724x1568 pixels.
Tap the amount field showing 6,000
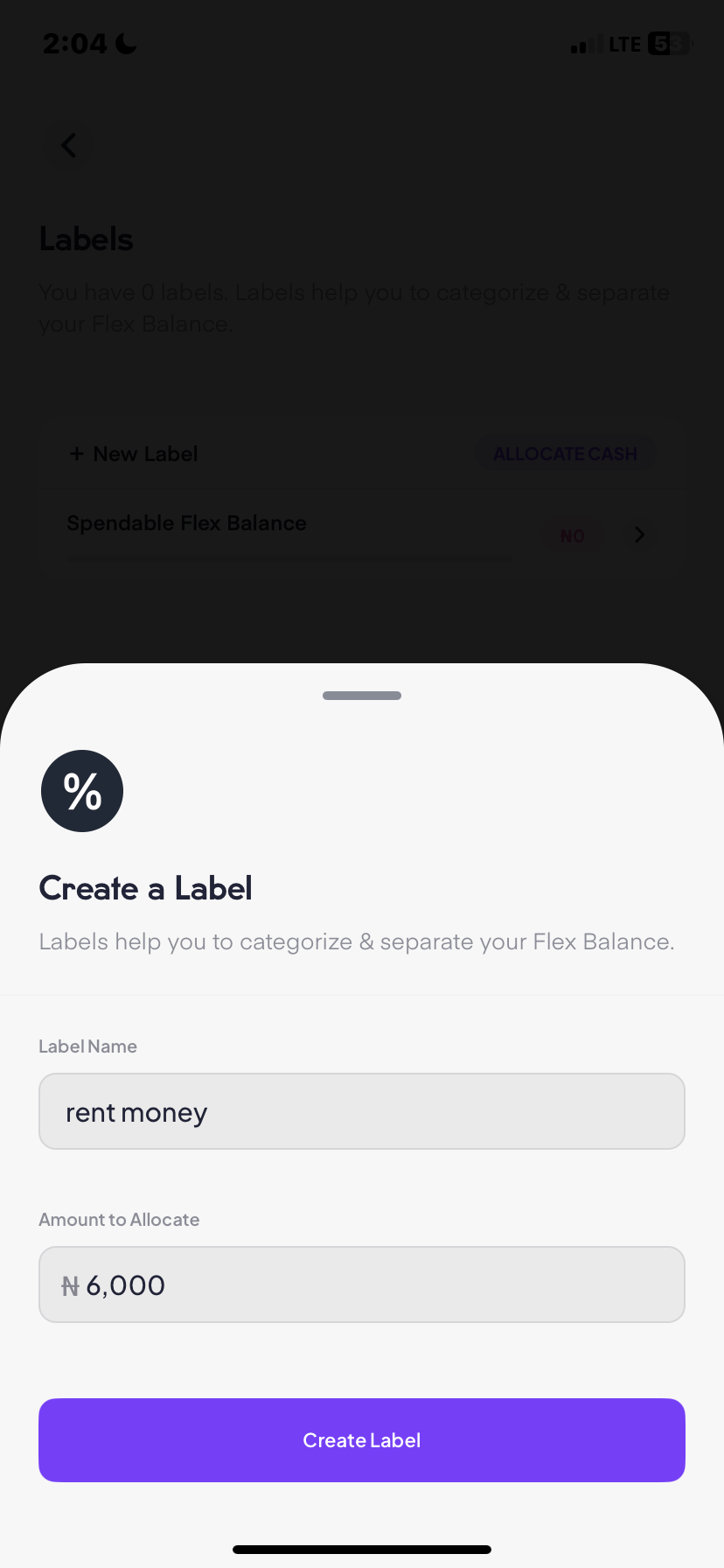click(361, 1284)
